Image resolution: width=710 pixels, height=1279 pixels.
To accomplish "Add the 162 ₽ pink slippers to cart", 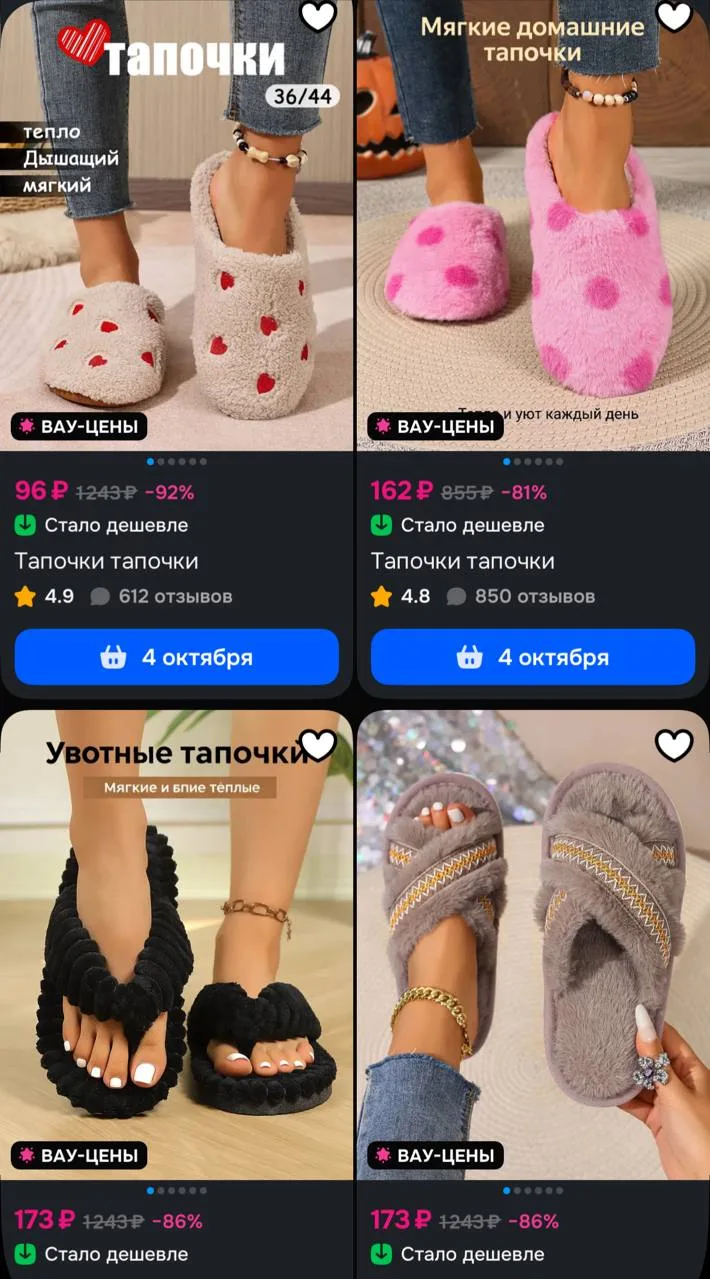I will (533, 657).
